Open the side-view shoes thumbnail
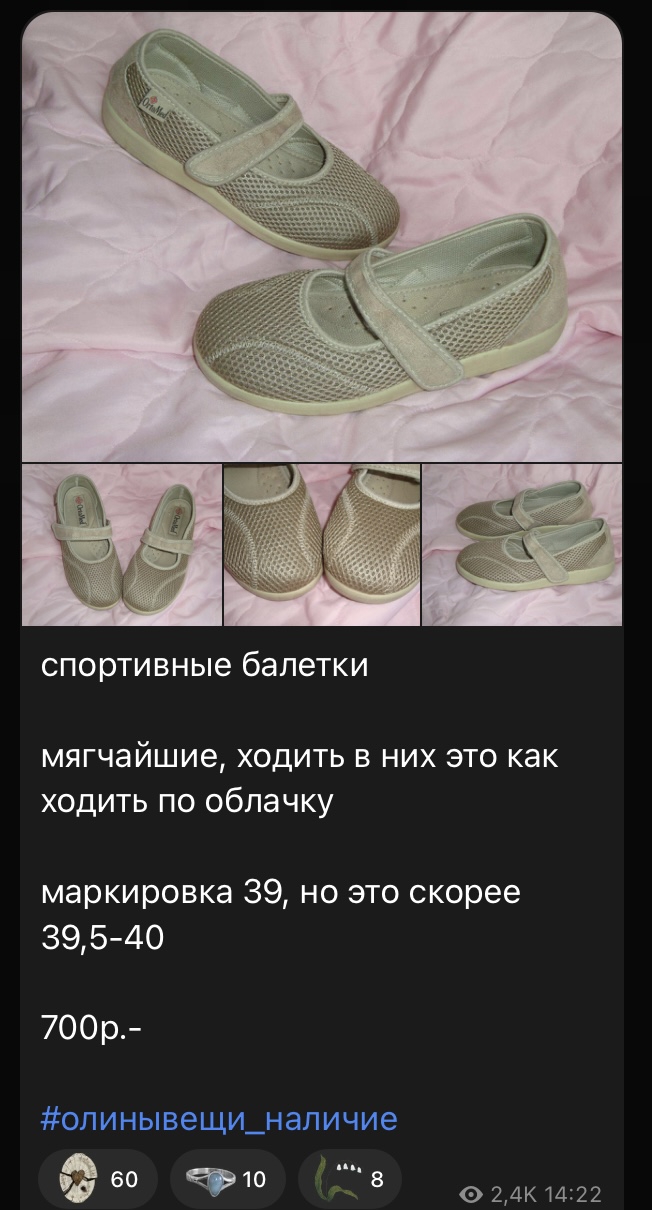 tap(522, 545)
